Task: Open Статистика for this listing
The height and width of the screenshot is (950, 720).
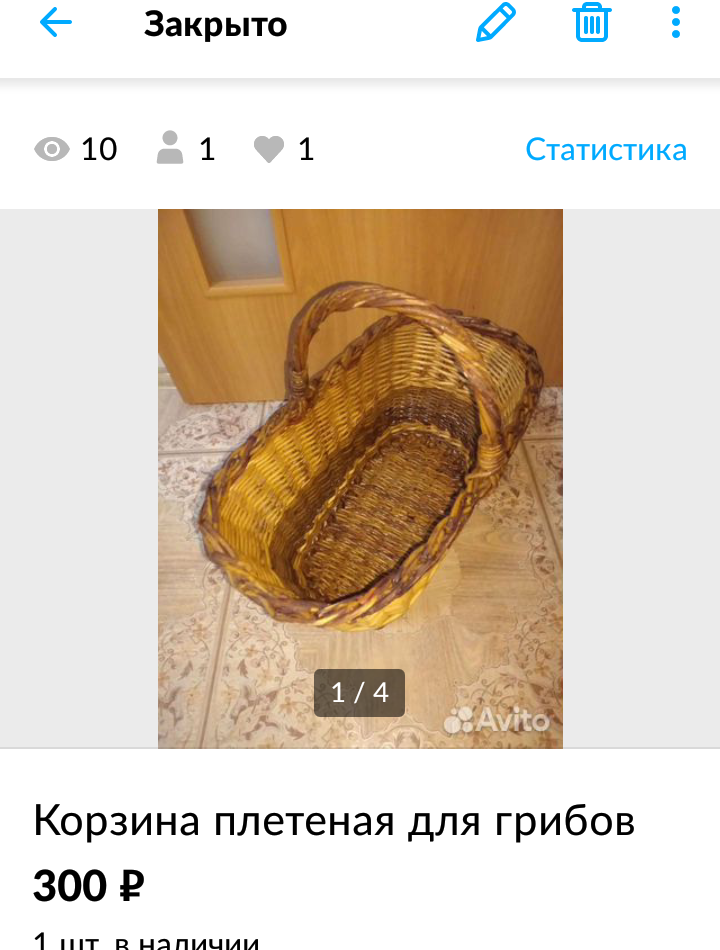Action: coord(605,149)
